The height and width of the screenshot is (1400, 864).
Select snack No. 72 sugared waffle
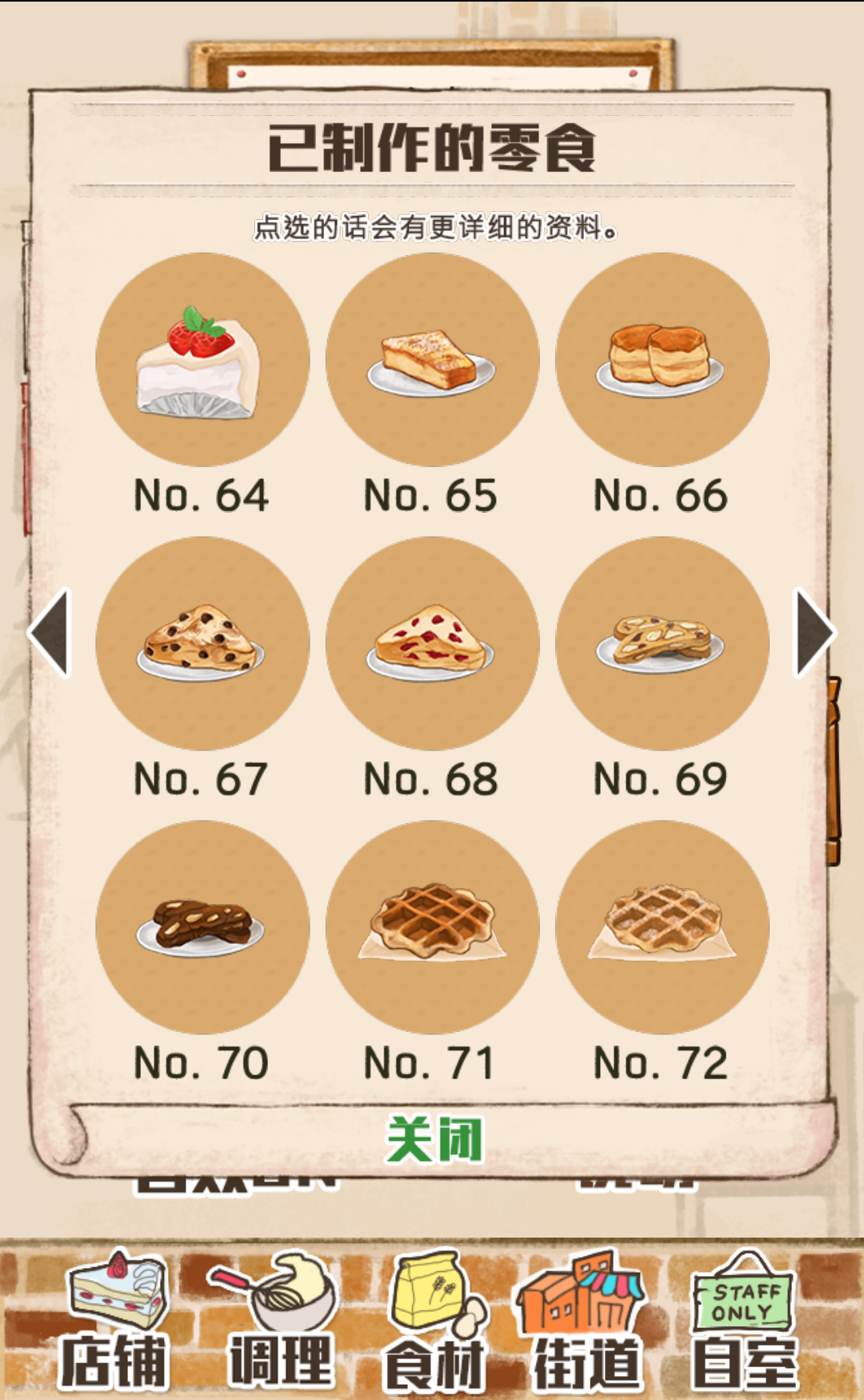[662, 927]
